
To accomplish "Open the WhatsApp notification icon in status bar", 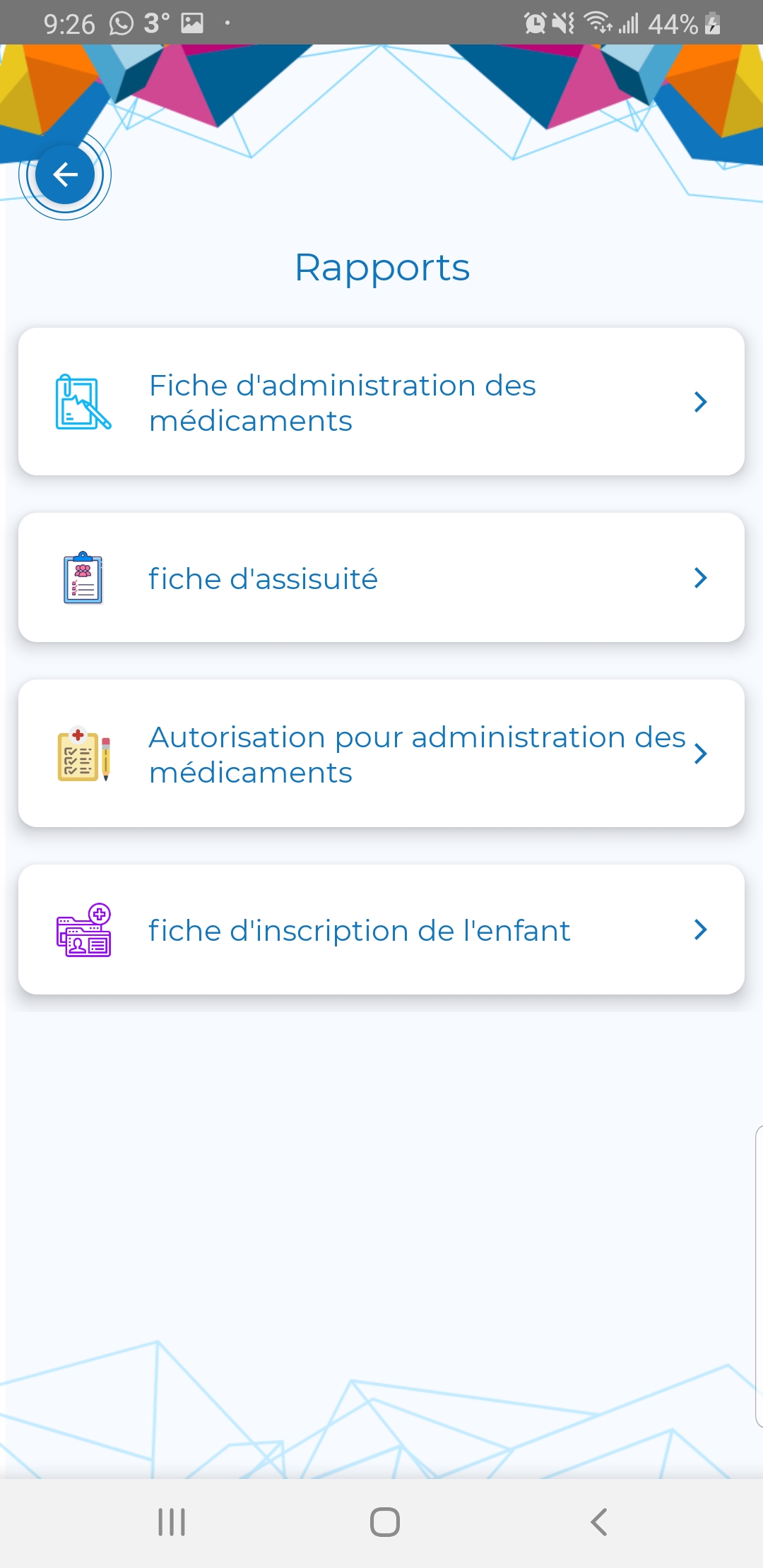I will 120,22.
